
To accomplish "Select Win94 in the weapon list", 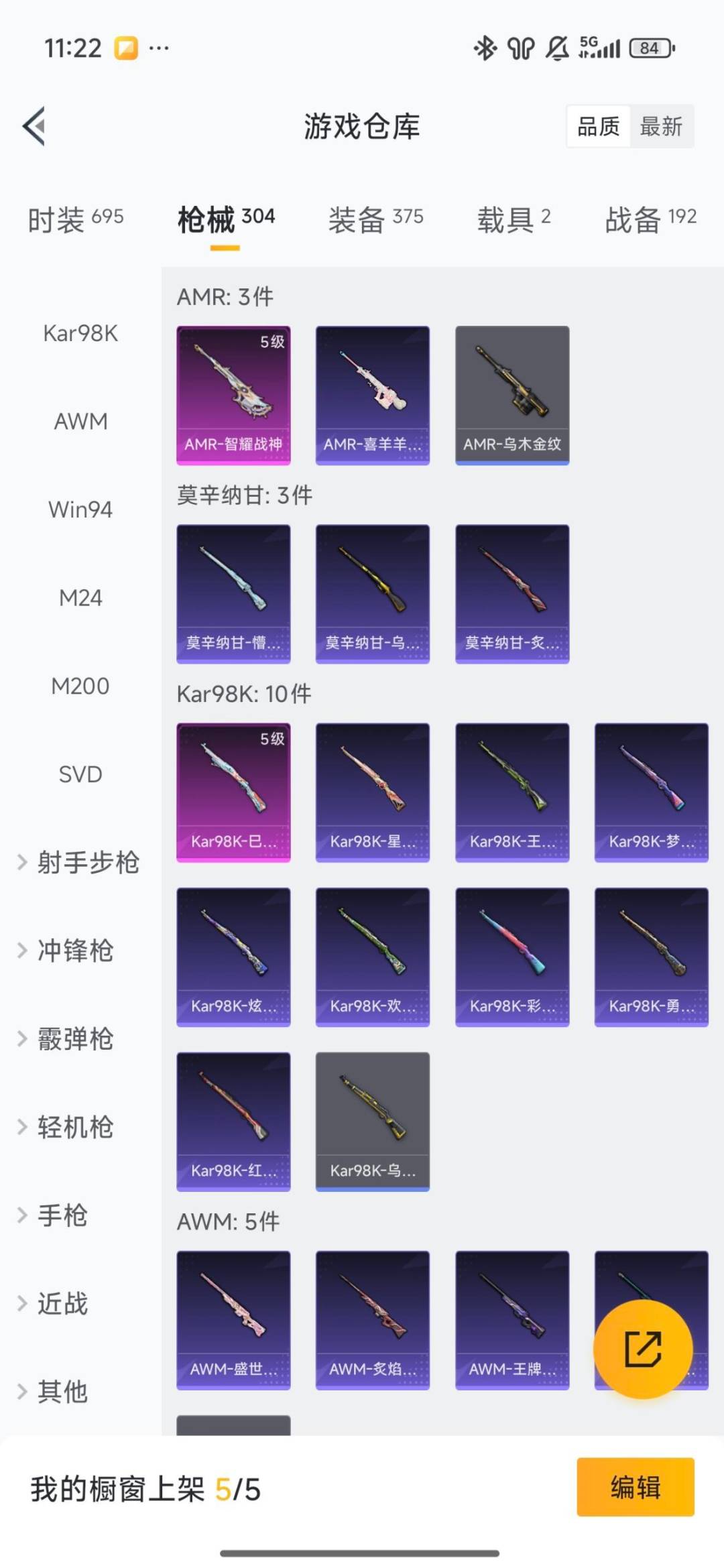I will coord(80,509).
